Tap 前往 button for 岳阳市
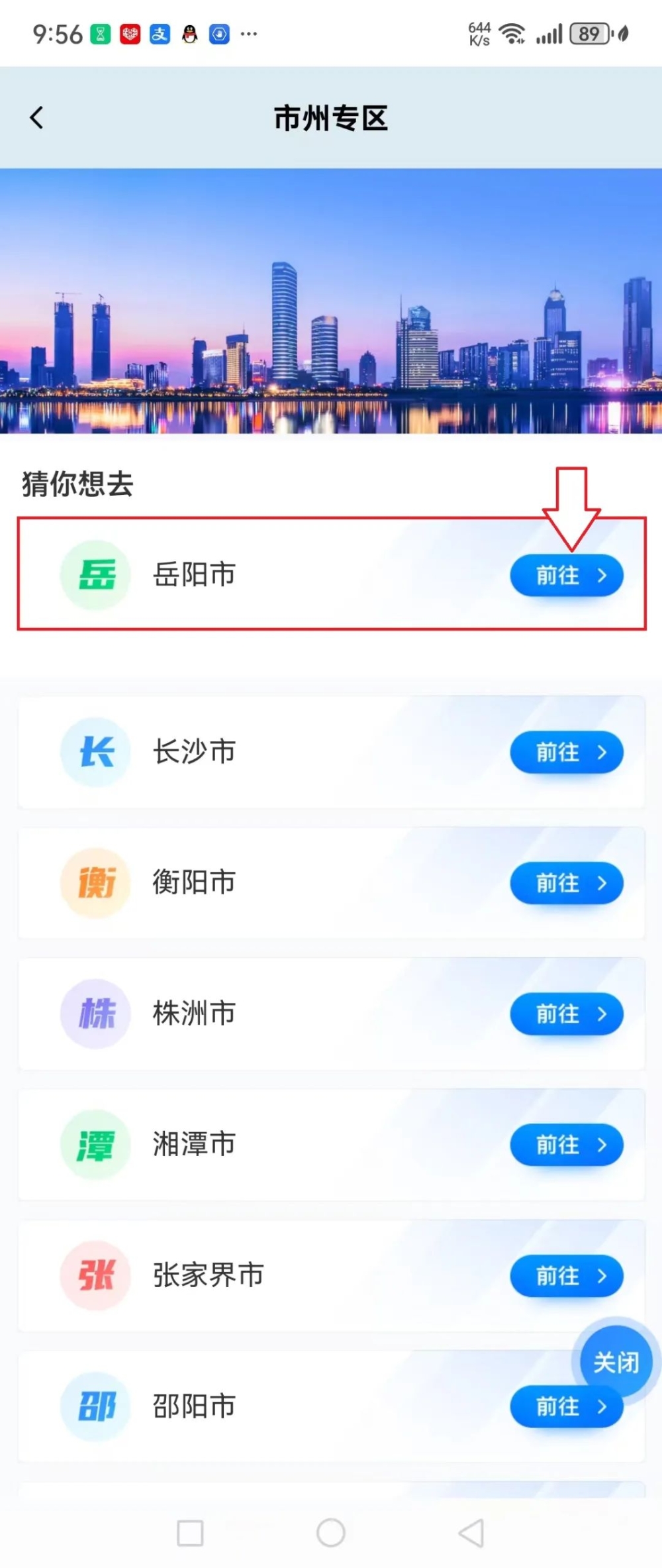This screenshot has width=662, height=1568. (x=566, y=575)
